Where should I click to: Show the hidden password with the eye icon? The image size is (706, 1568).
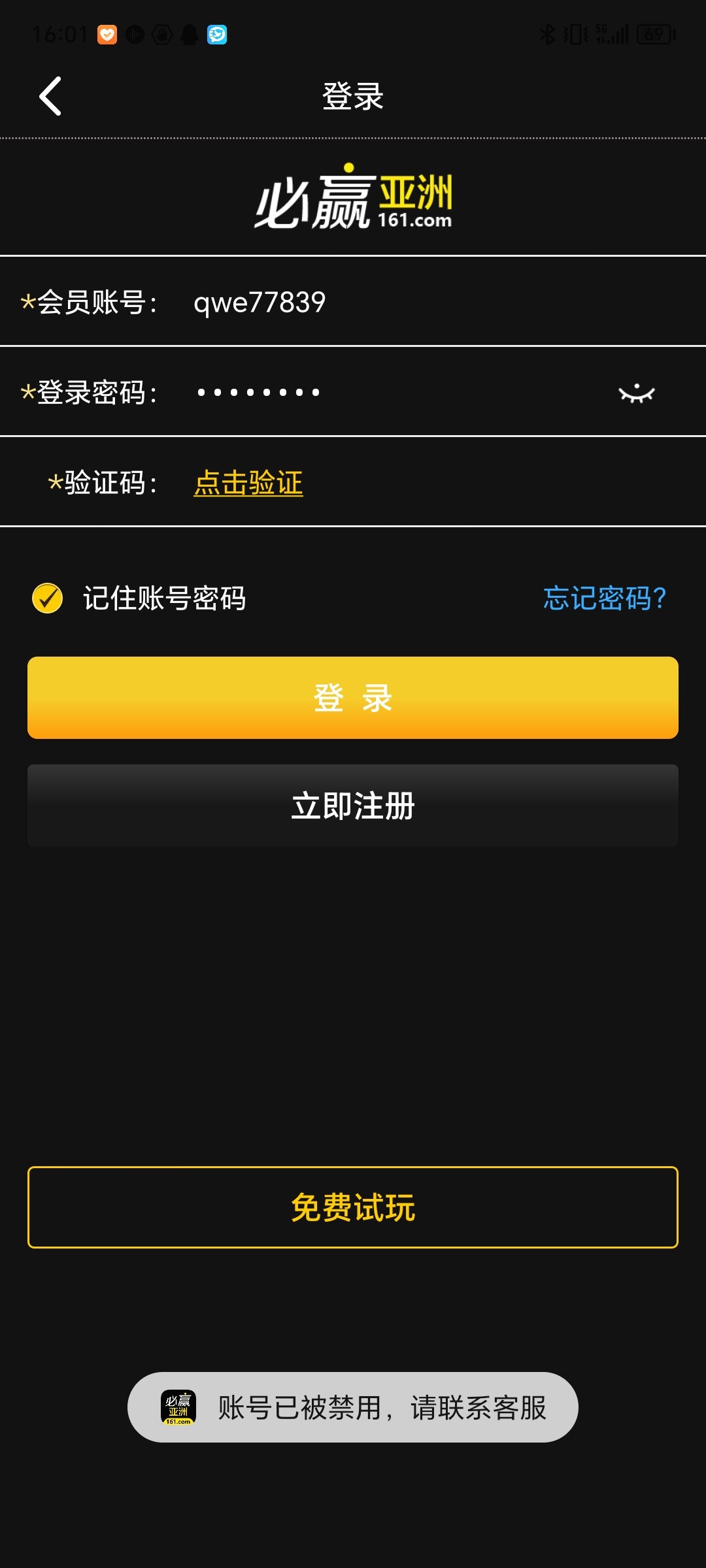pyautogui.click(x=636, y=393)
